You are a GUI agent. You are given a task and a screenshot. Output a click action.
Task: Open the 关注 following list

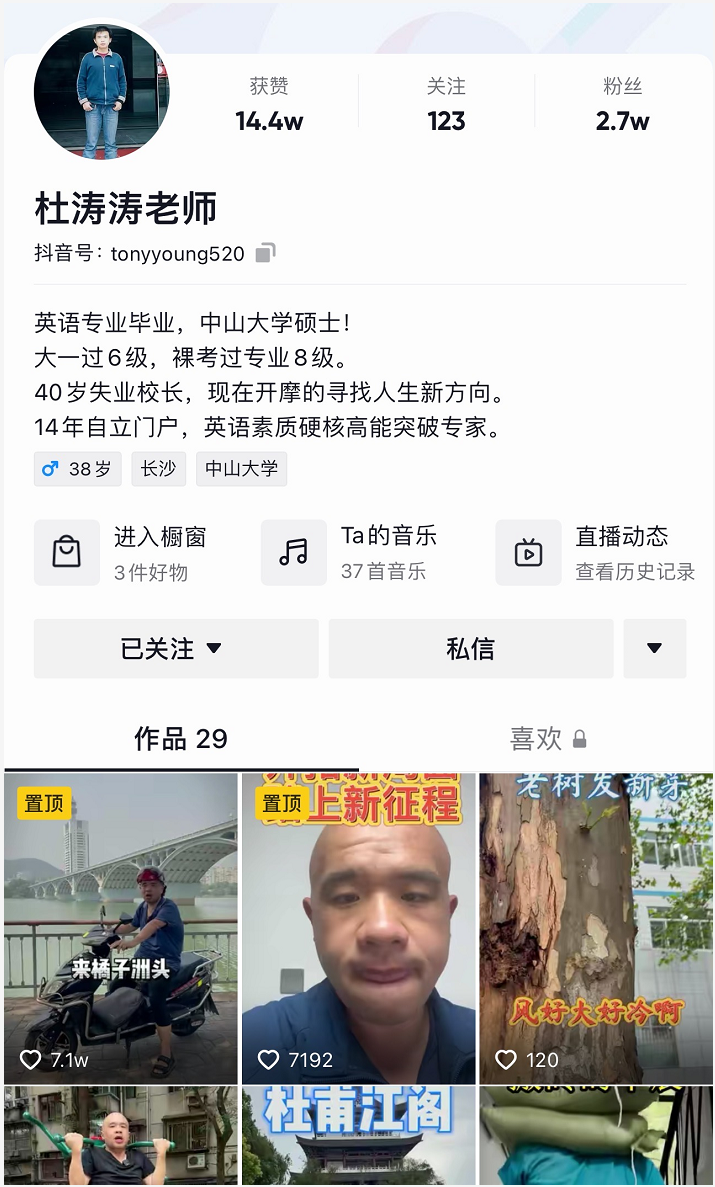tap(446, 105)
